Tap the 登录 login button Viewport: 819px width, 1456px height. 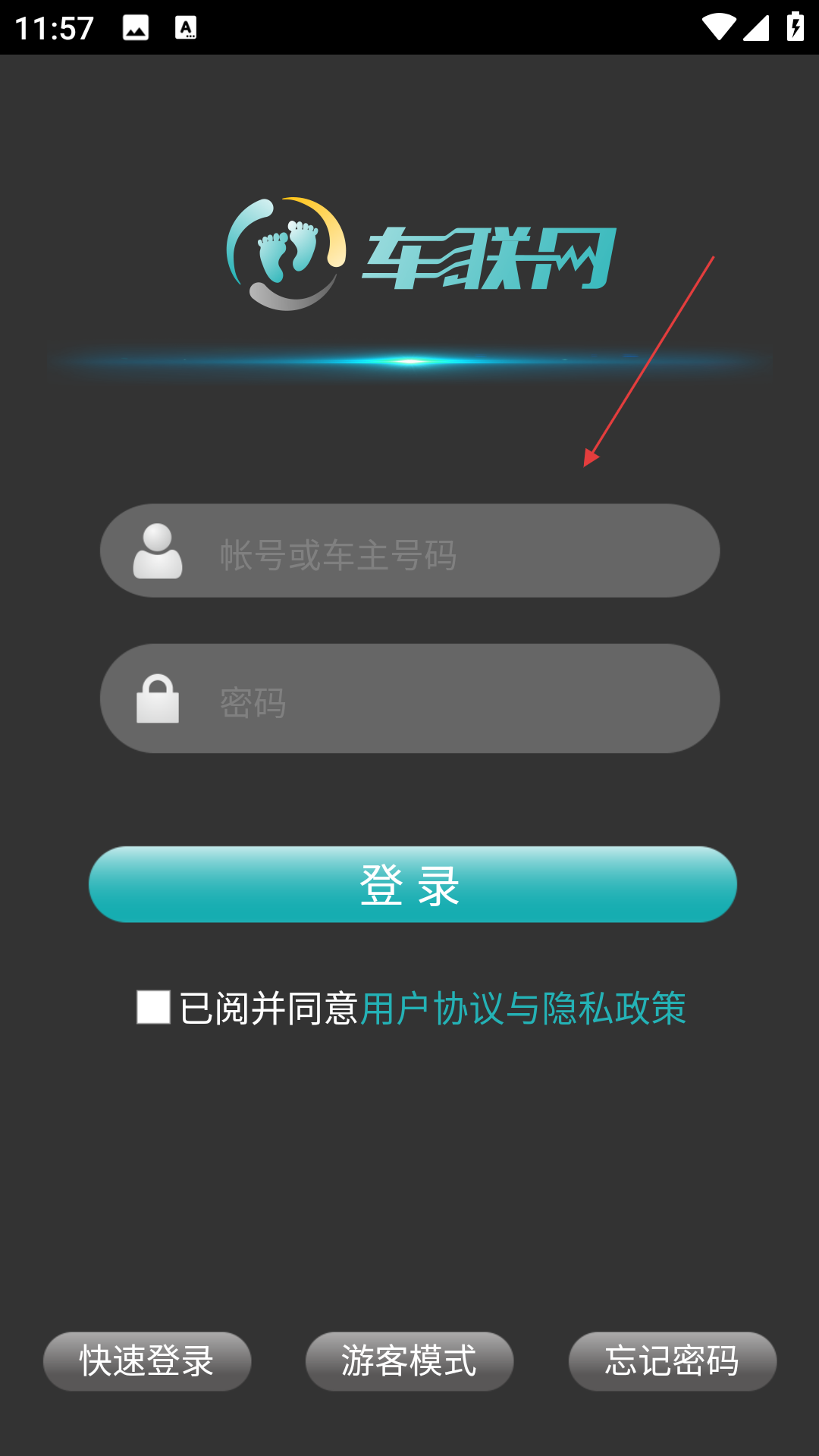pyautogui.click(x=413, y=884)
